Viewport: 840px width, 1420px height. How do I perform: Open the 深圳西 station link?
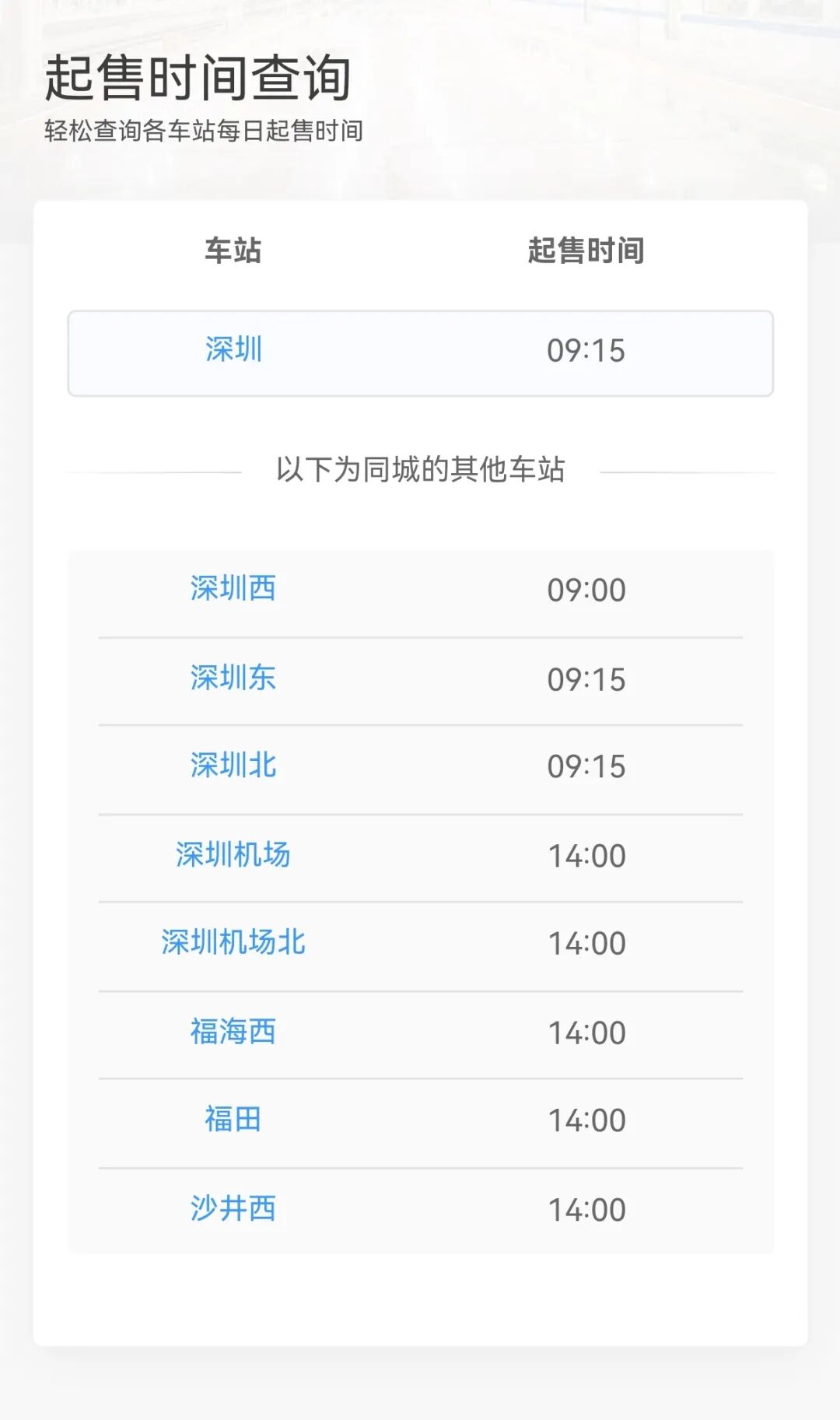[x=233, y=589]
